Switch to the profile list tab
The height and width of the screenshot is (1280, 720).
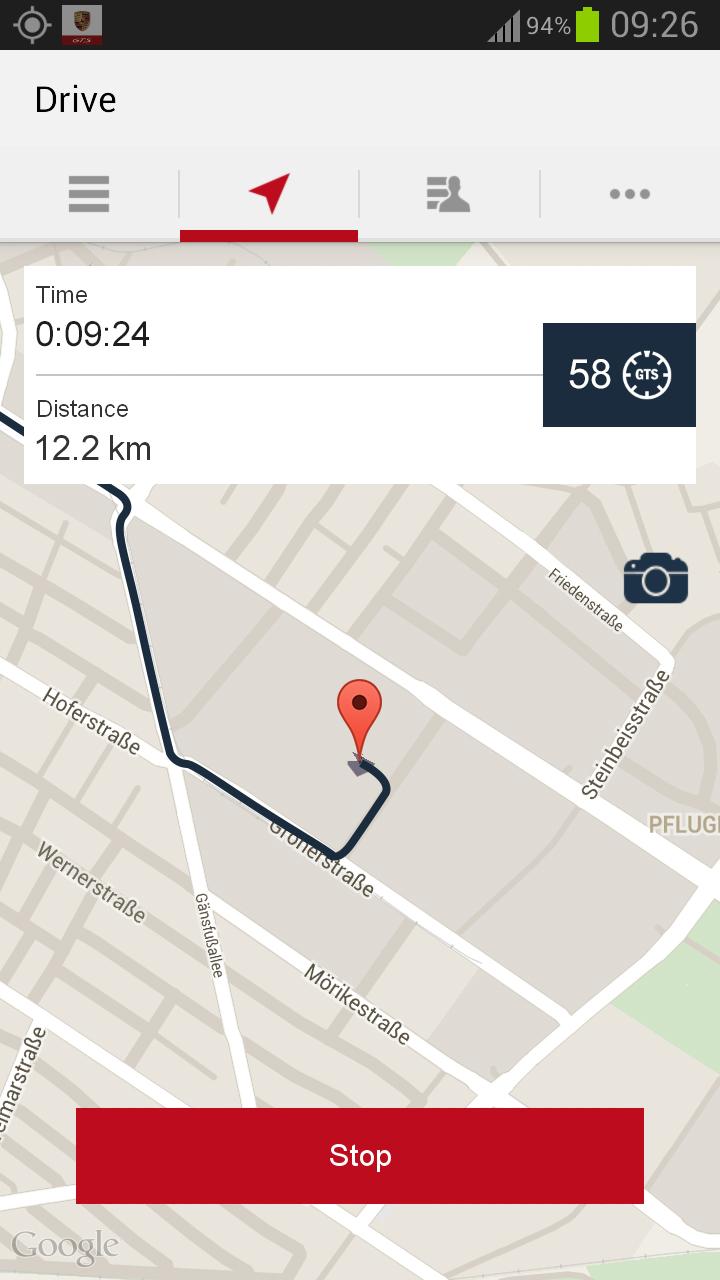click(x=449, y=194)
